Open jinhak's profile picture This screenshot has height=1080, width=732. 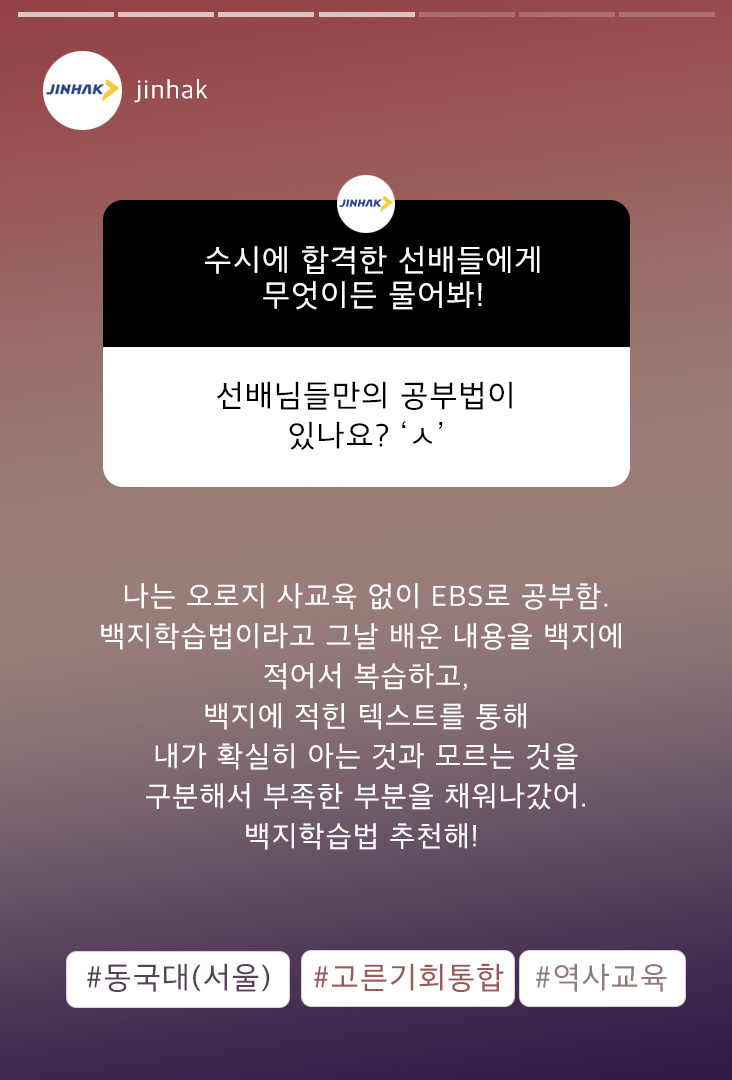pyautogui.click(x=82, y=91)
